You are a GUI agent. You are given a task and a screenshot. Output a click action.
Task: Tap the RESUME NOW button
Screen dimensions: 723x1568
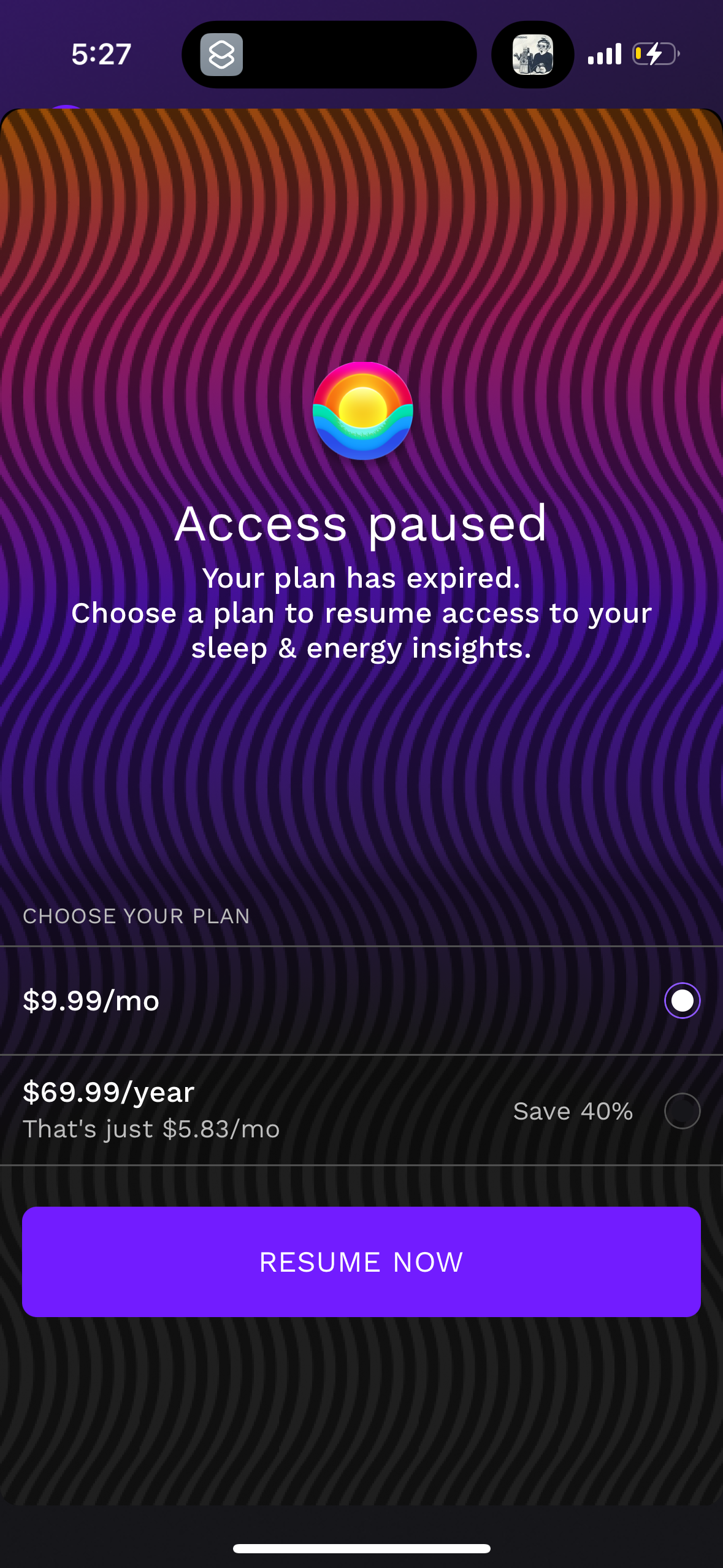tap(361, 1262)
